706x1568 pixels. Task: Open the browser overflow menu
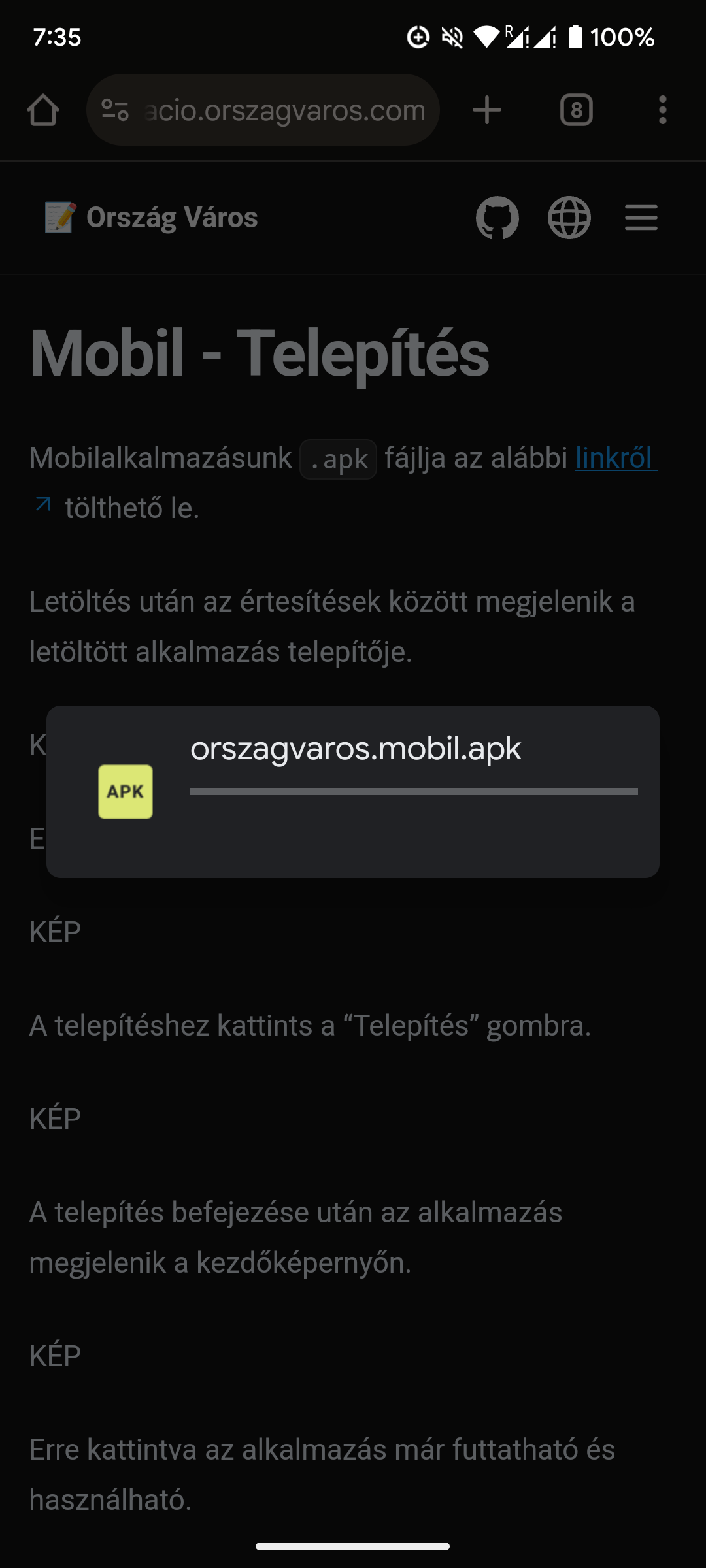[662, 110]
